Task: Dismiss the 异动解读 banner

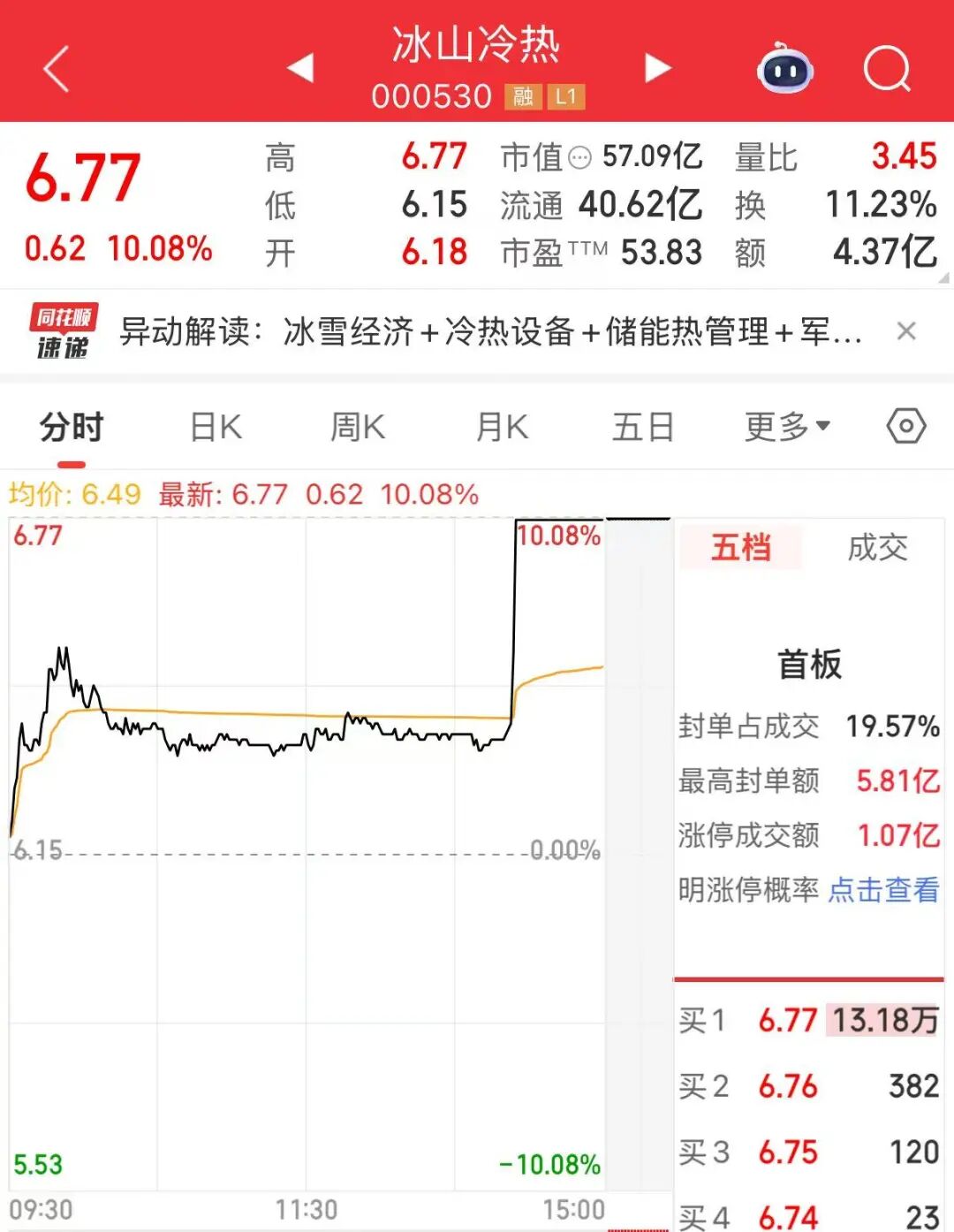Action: click(906, 331)
